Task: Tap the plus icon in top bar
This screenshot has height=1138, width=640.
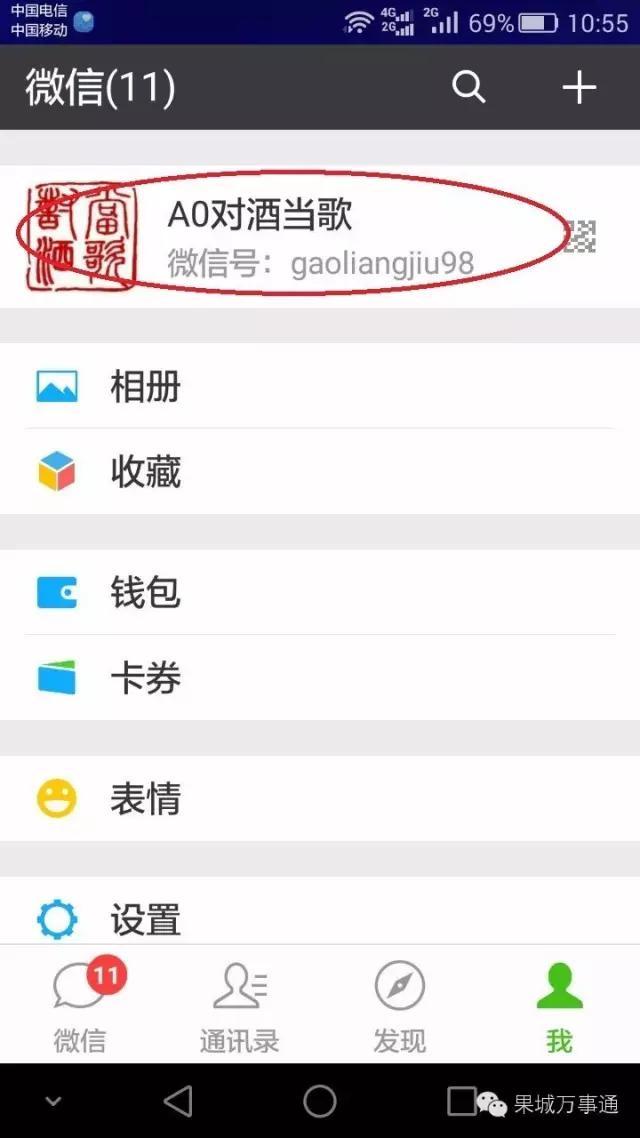Action: click(x=579, y=87)
